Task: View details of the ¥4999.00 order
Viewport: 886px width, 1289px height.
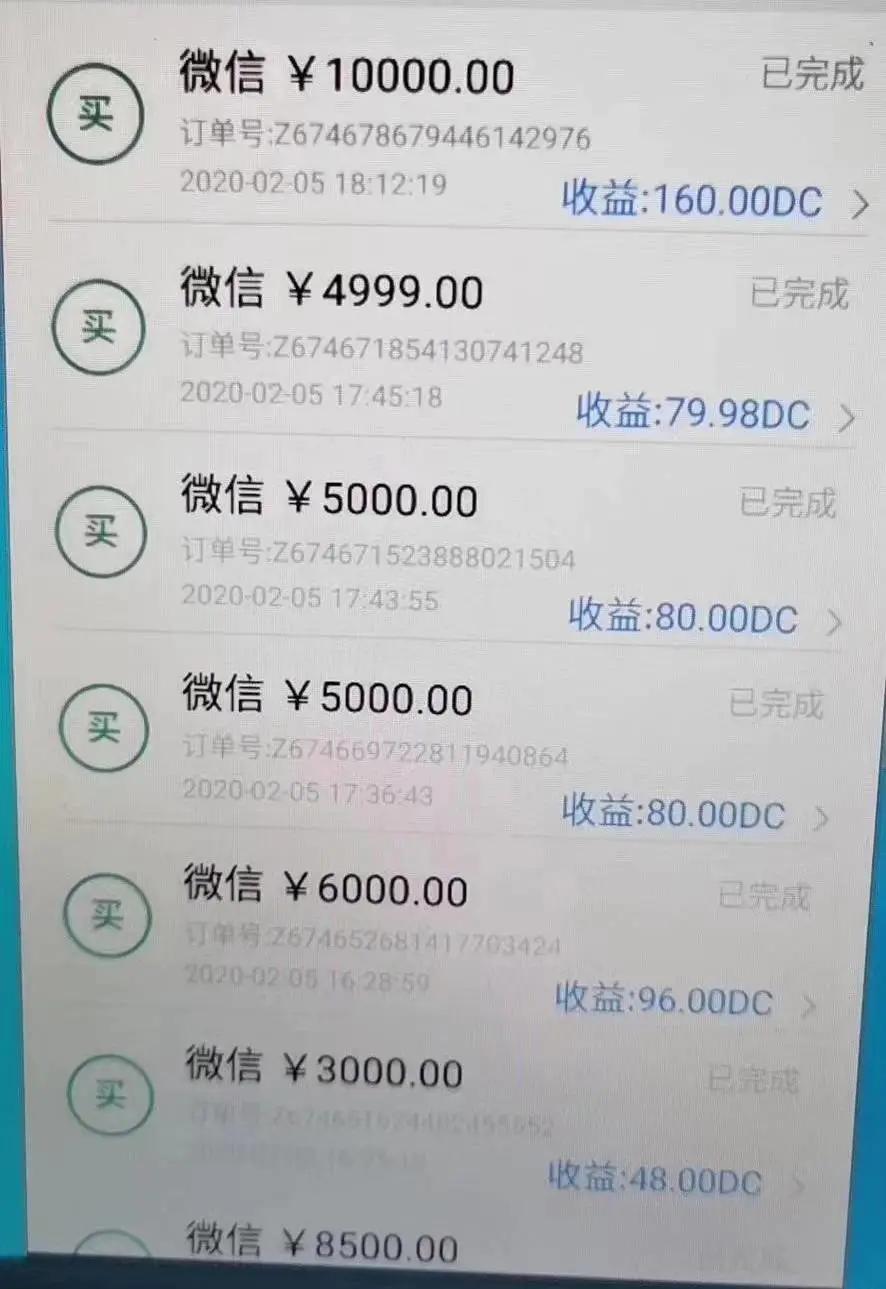Action: [x=450, y=345]
